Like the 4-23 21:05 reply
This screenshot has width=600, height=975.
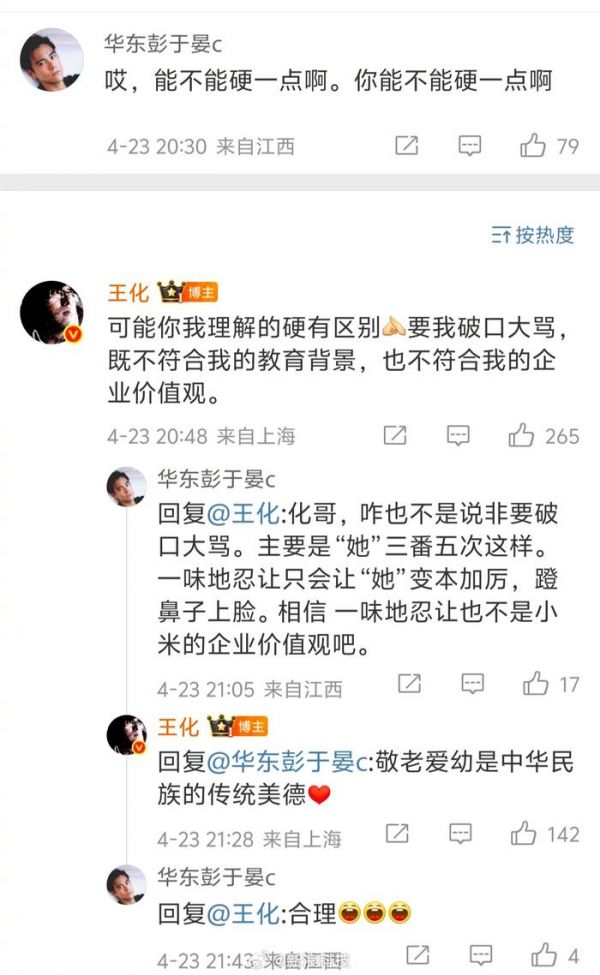point(536,684)
